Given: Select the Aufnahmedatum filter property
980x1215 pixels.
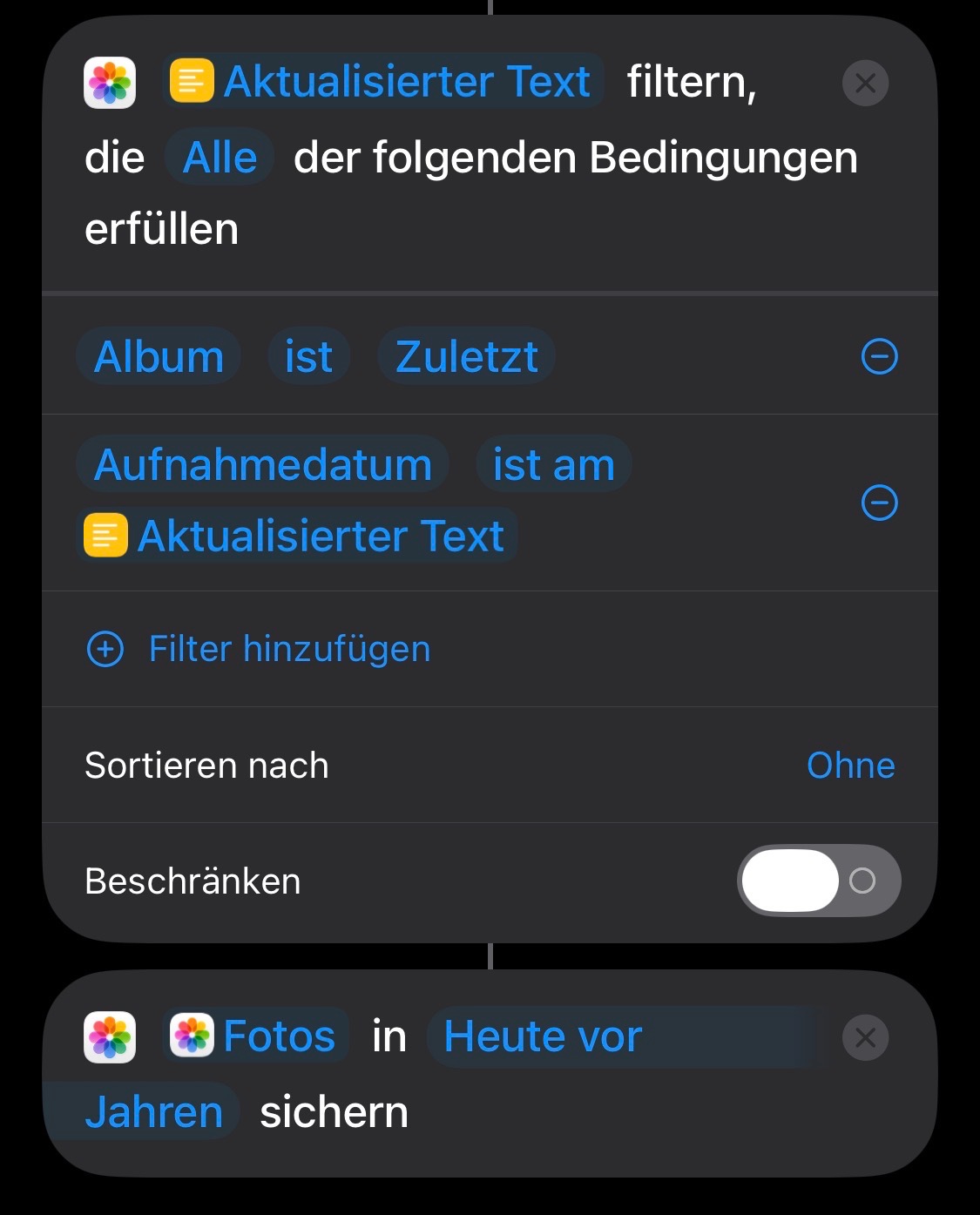Looking at the screenshot, I should [x=262, y=465].
